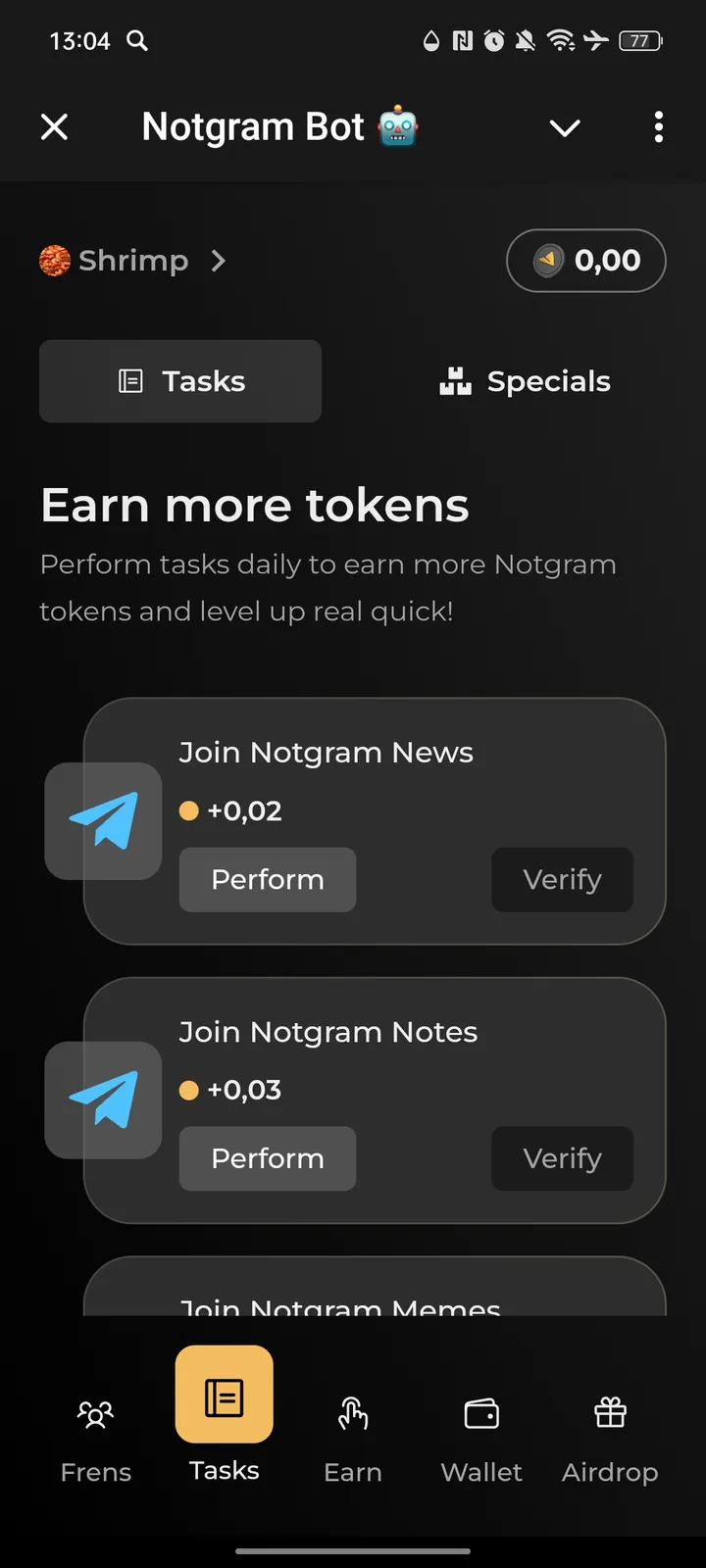Open the Earn section icon
The image size is (706, 1568).
tap(353, 1414)
